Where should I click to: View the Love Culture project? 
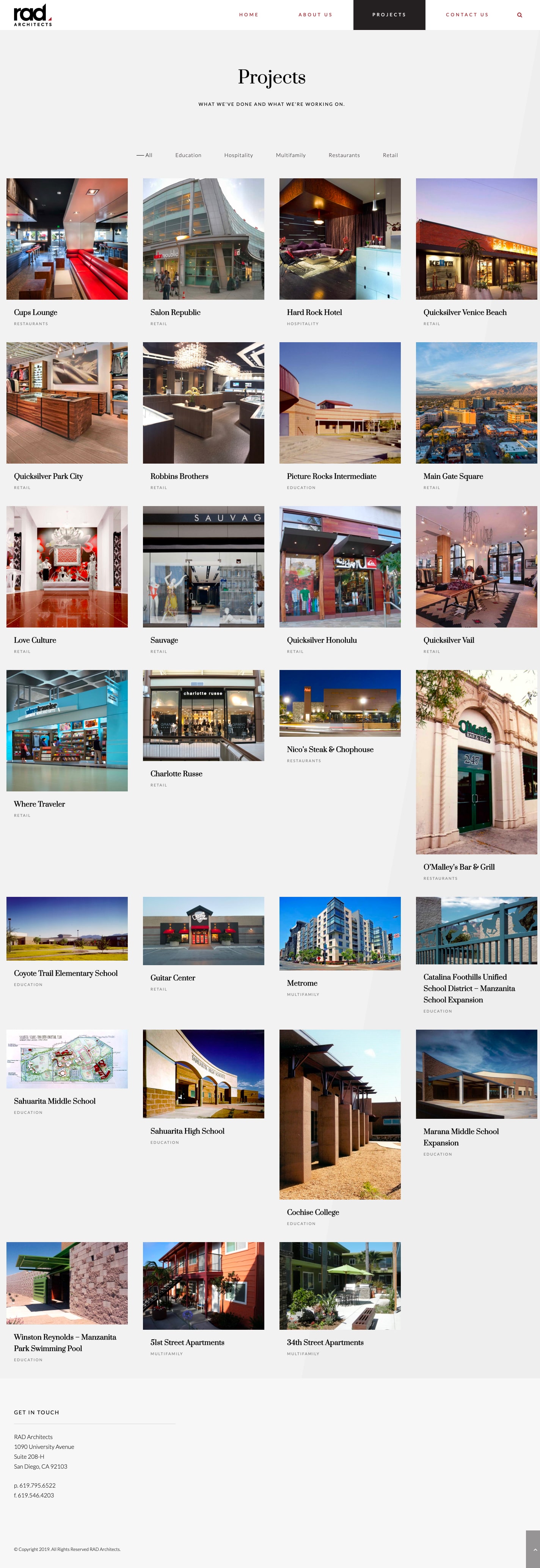[67, 566]
